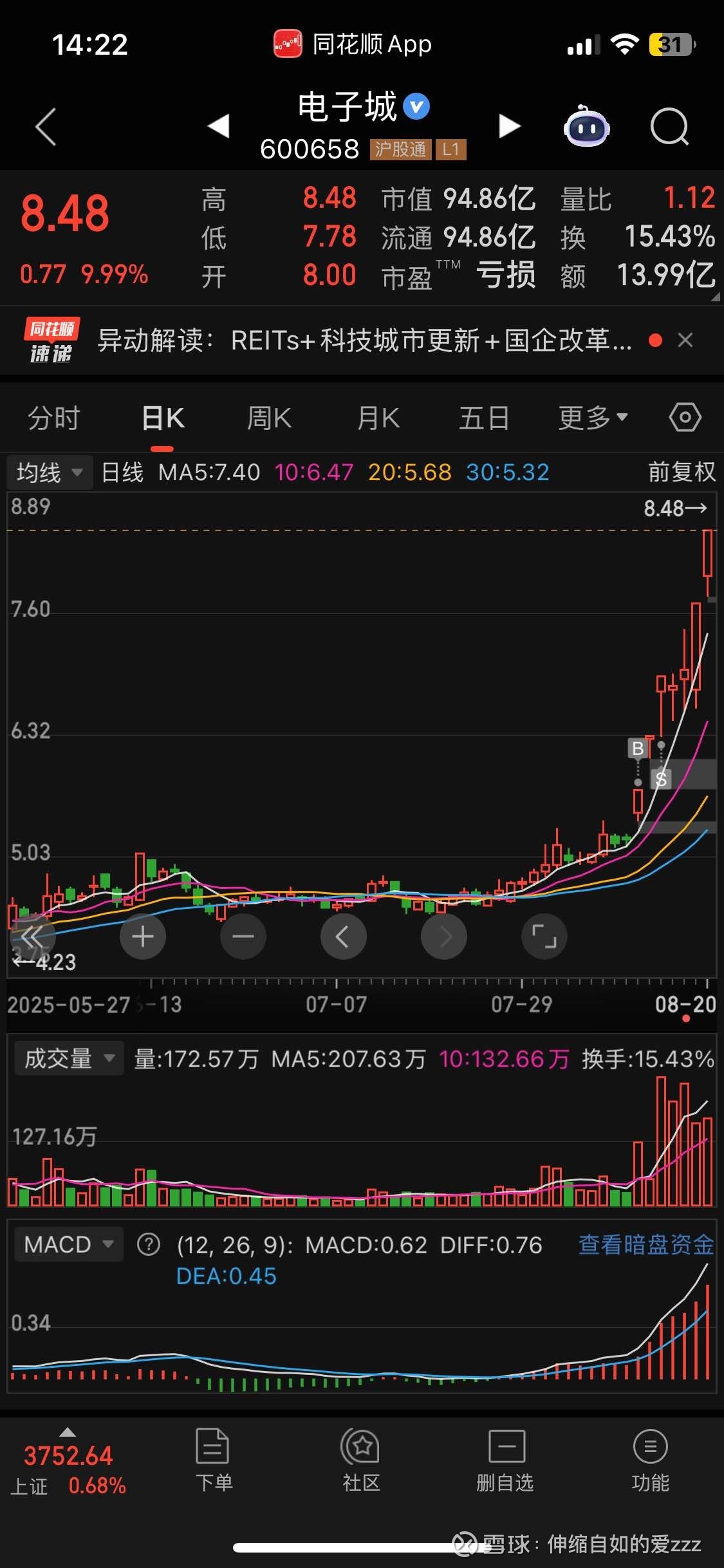724x1568 pixels.
Task: Go back to the previous page
Action: click(x=46, y=127)
